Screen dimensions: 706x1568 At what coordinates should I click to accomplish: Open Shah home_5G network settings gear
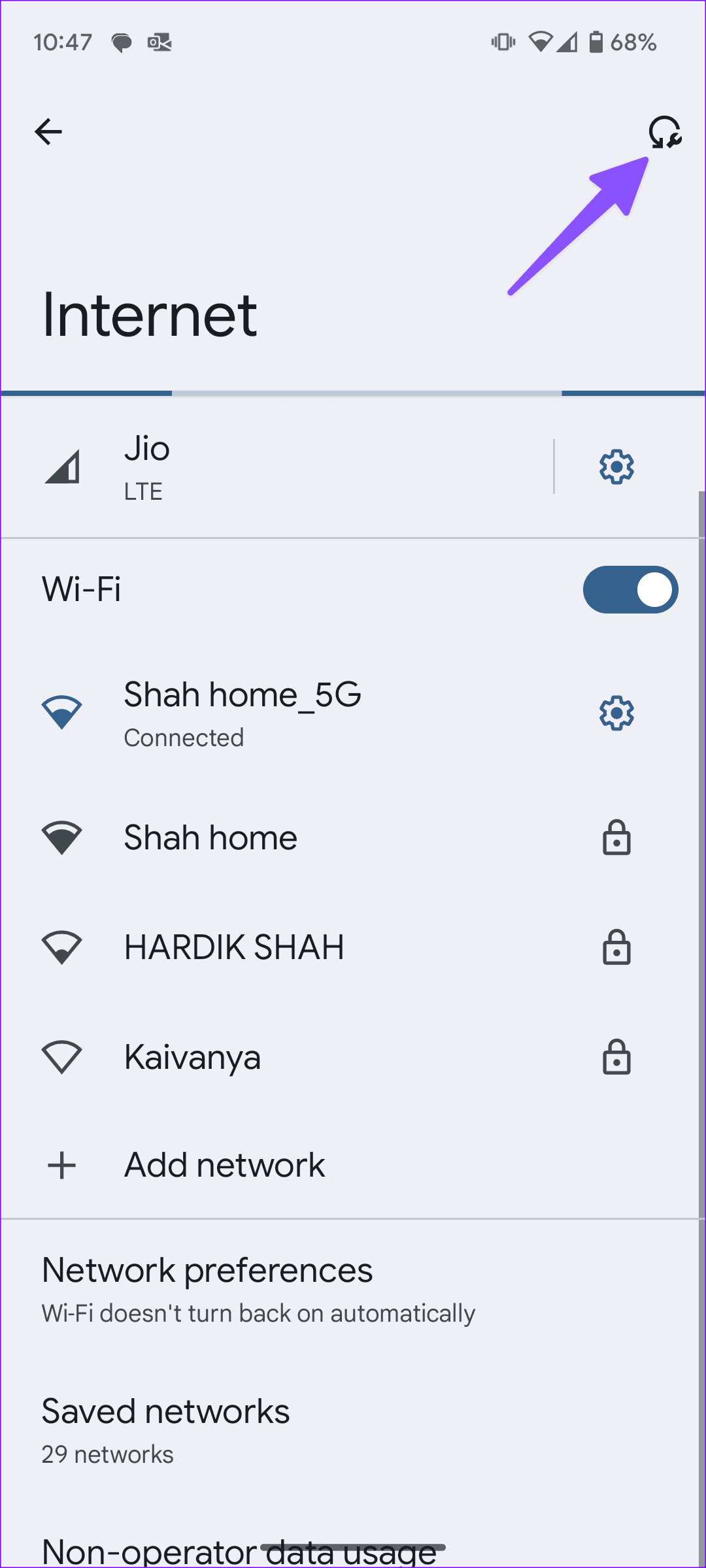pyautogui.click(x=615, y=713)
